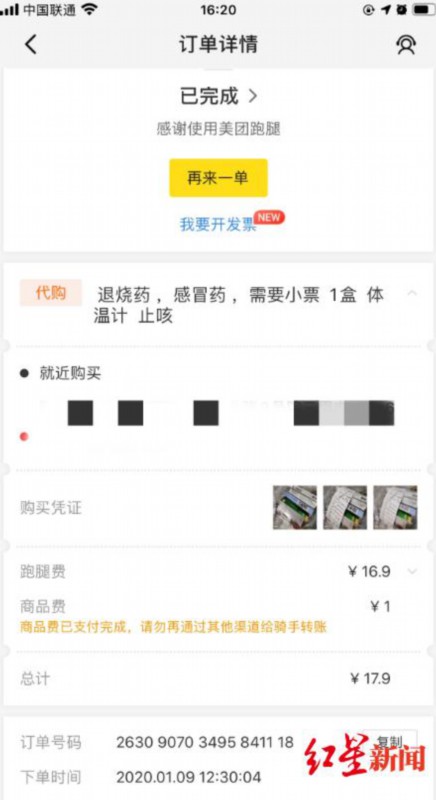Go back from order details

point(31,45)
